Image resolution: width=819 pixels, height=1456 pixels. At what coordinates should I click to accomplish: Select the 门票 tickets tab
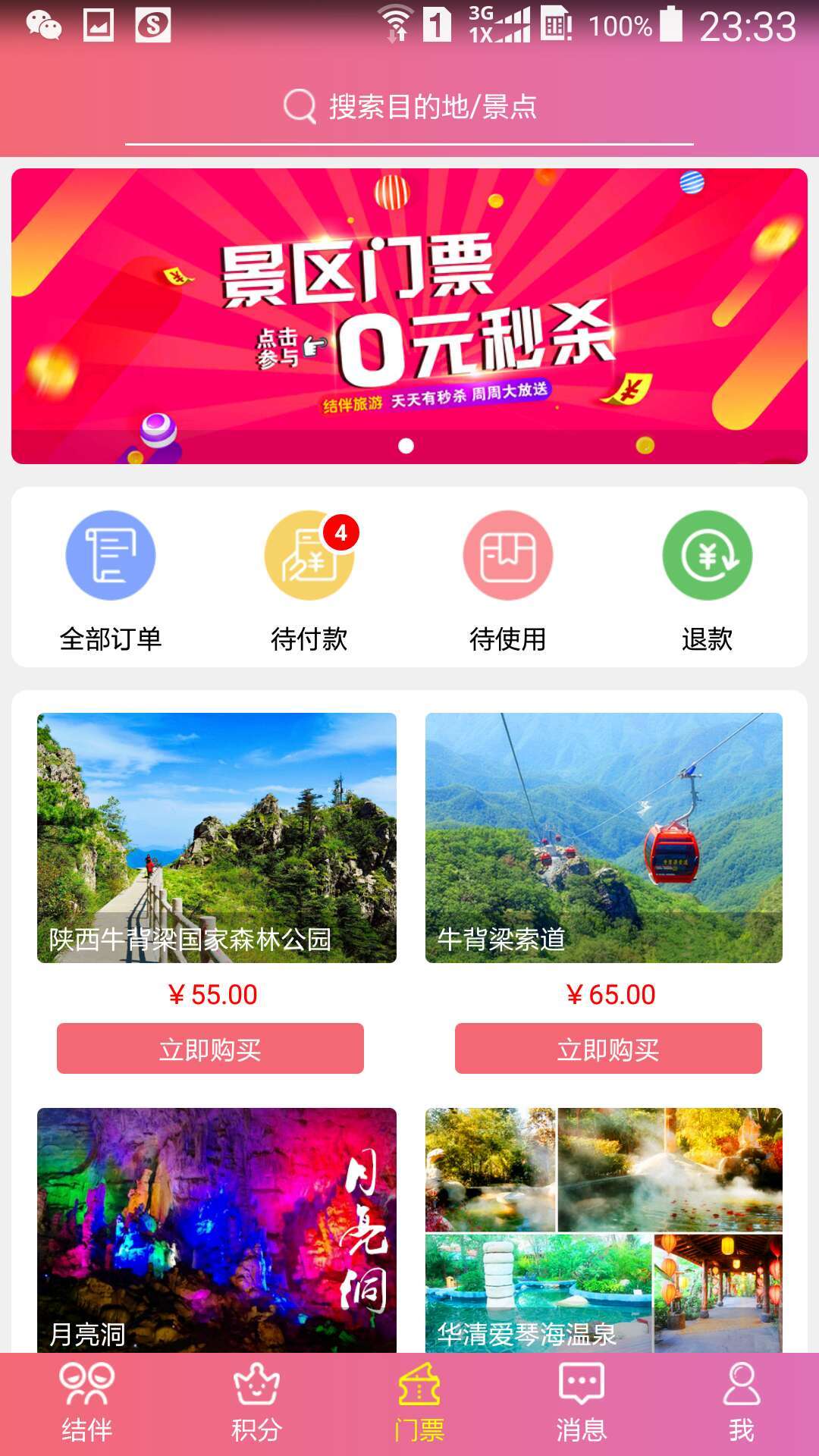[x=419, y=1403]
